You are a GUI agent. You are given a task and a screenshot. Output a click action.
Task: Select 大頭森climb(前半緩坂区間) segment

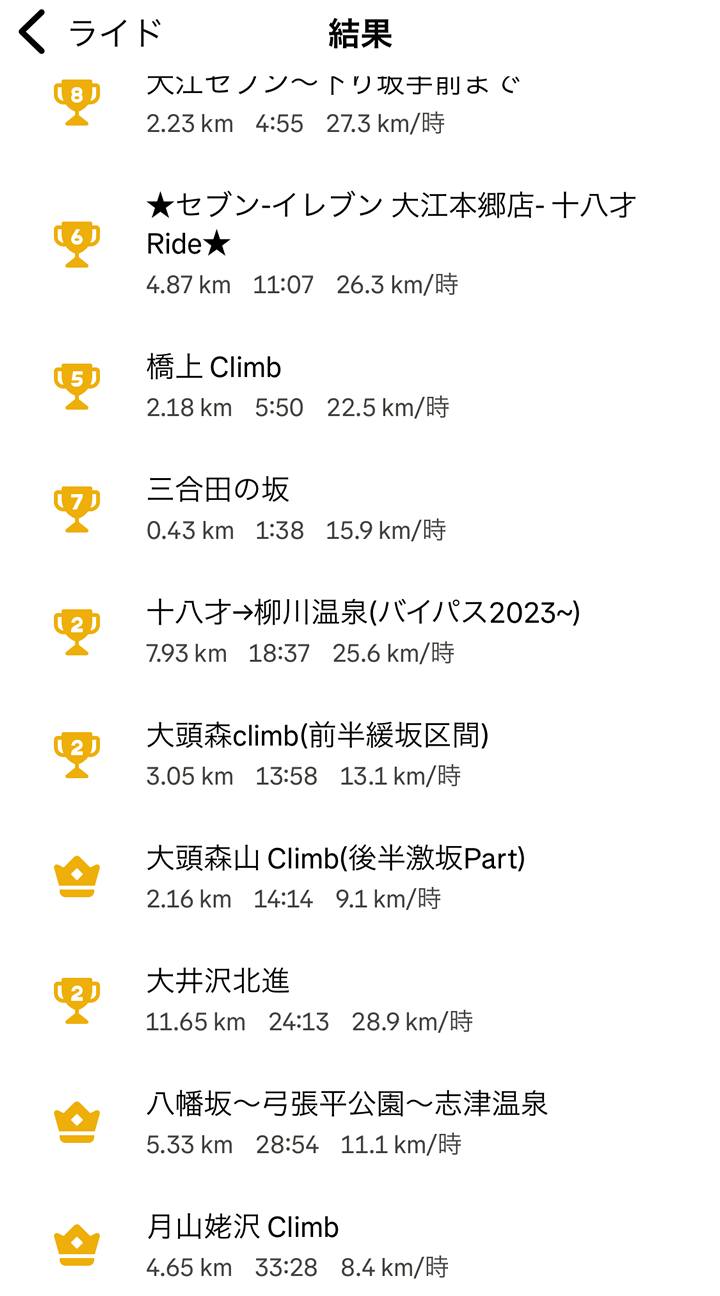coord(360,755)
